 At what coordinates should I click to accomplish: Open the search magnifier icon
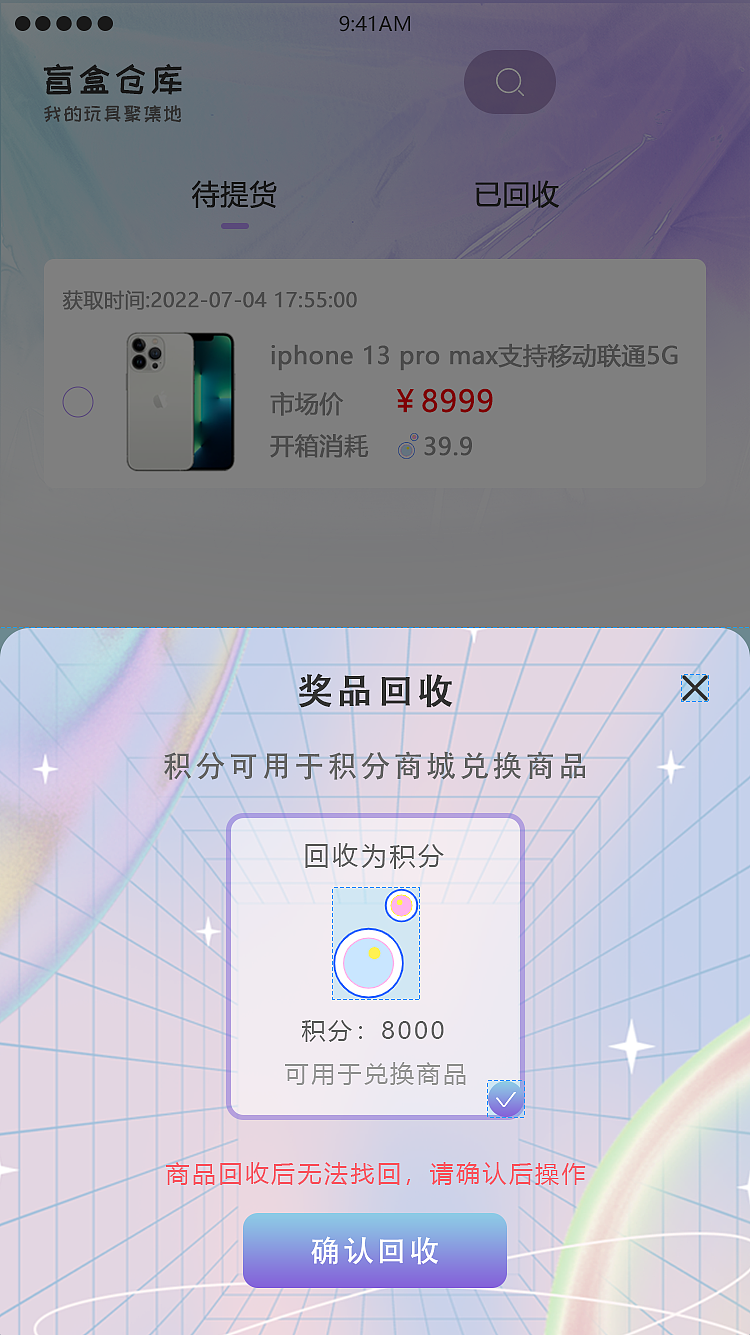(510, 82)
